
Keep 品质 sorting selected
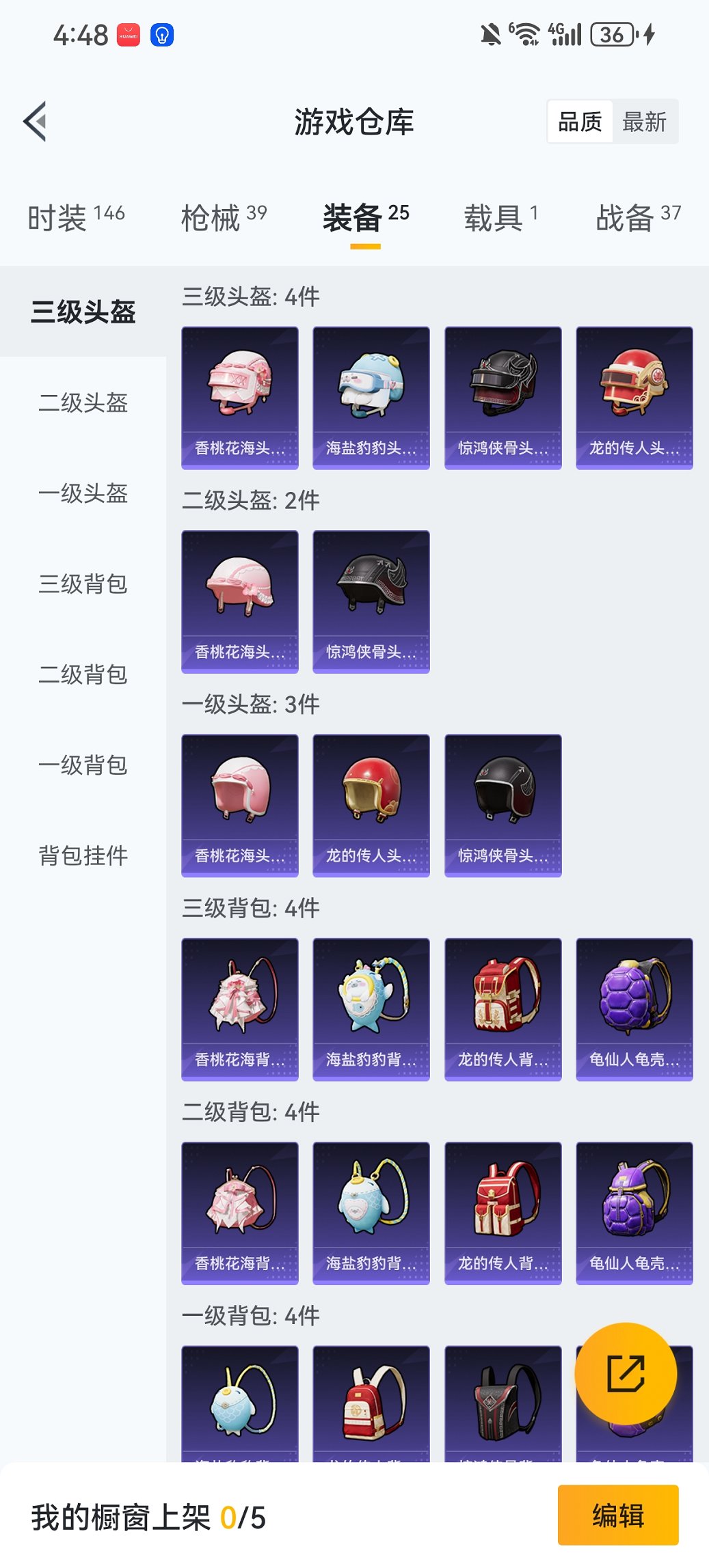(581, 122)
